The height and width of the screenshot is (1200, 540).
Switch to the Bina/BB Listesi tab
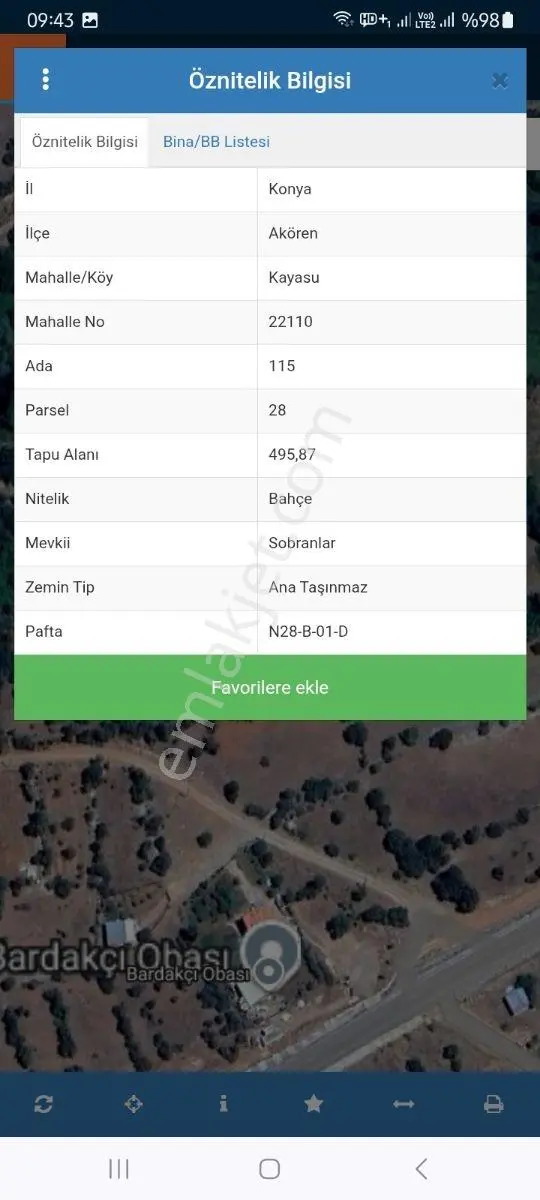coord(216,142)
